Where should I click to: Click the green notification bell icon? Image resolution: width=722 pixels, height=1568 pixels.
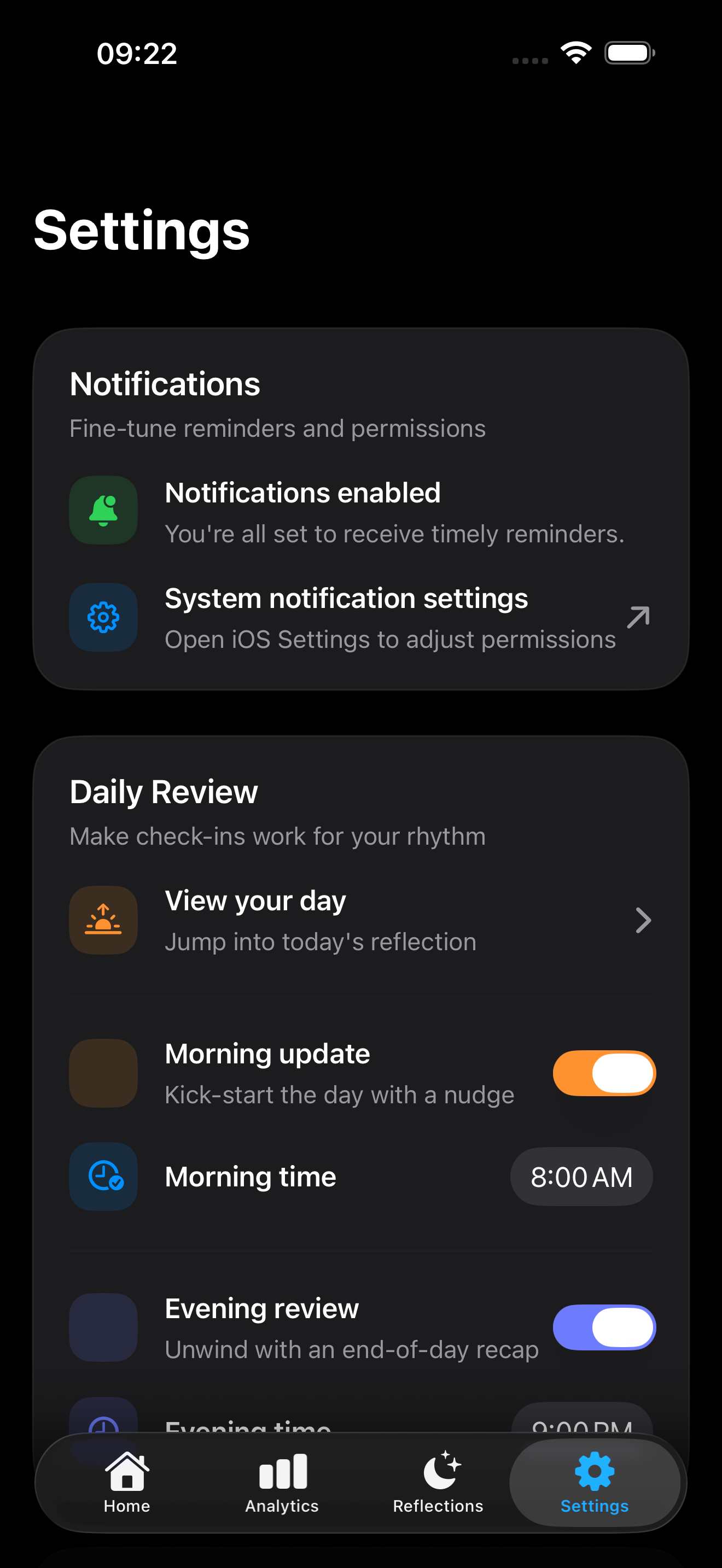103,510
